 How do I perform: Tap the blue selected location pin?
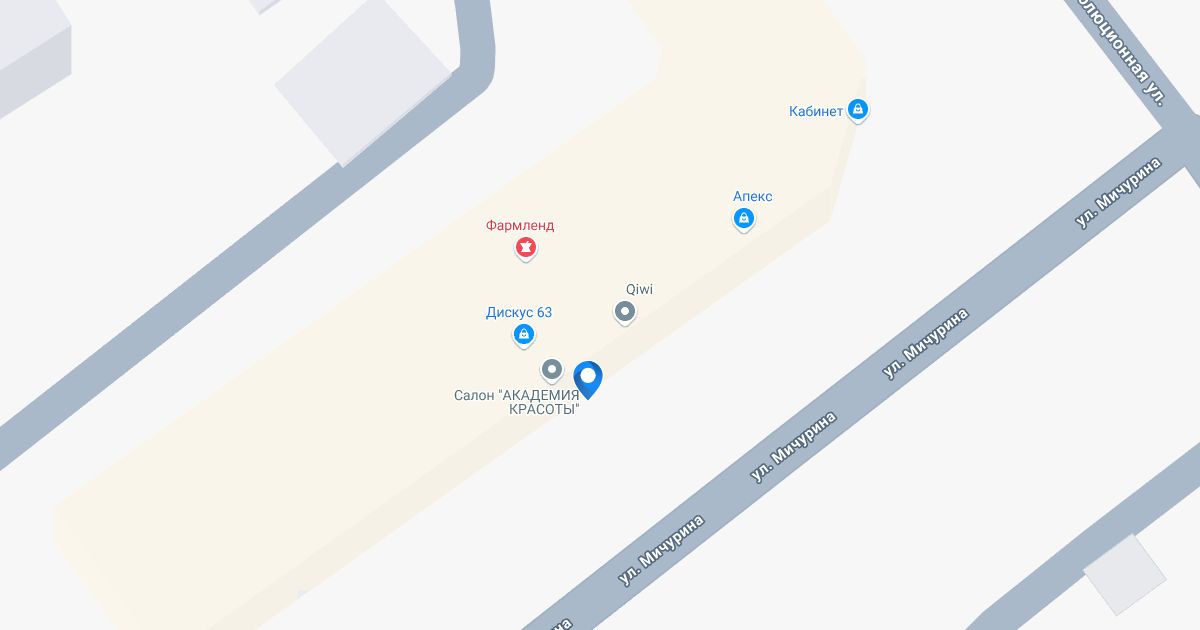pos(588,378)
